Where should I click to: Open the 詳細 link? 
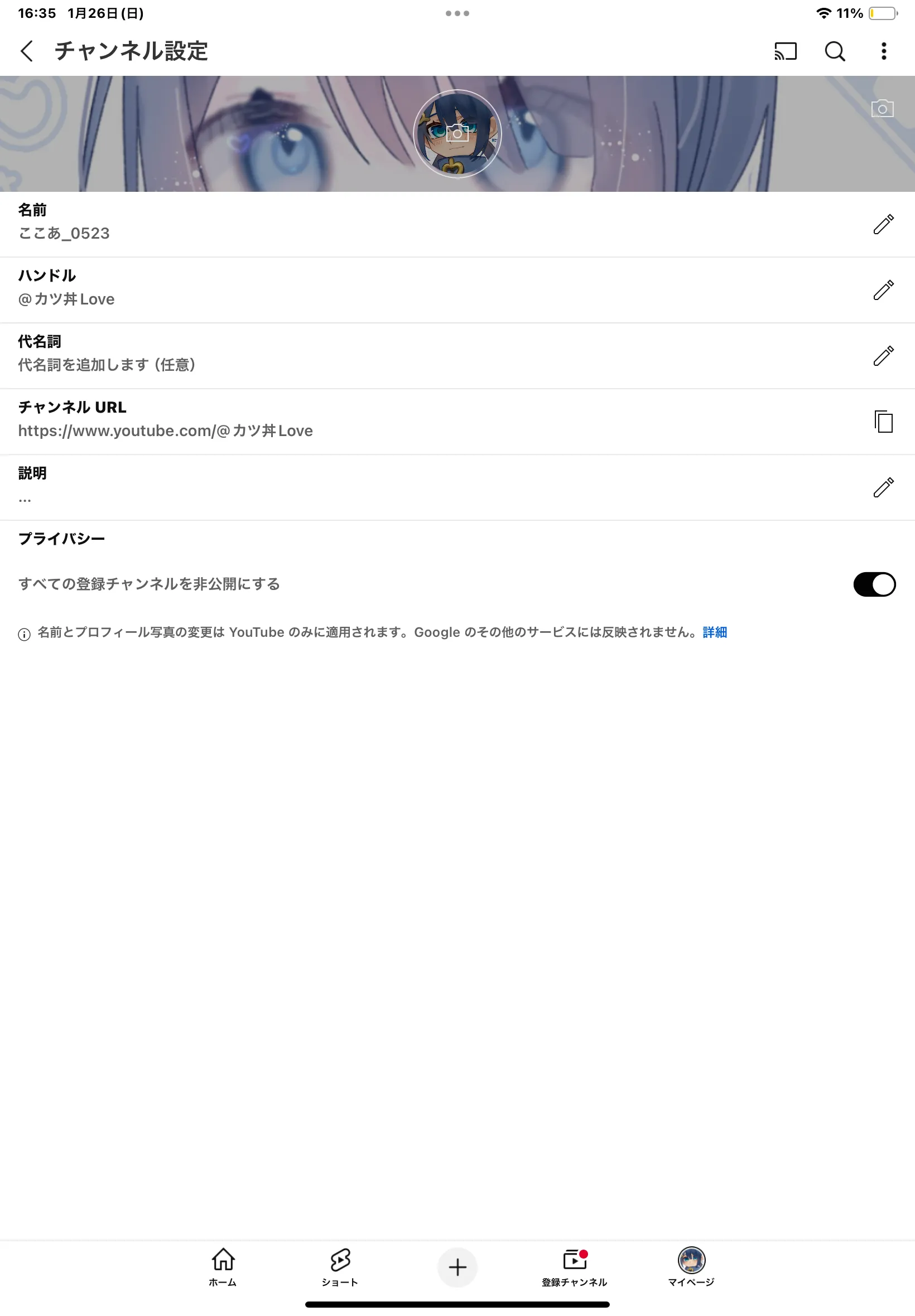click(714, 632)
